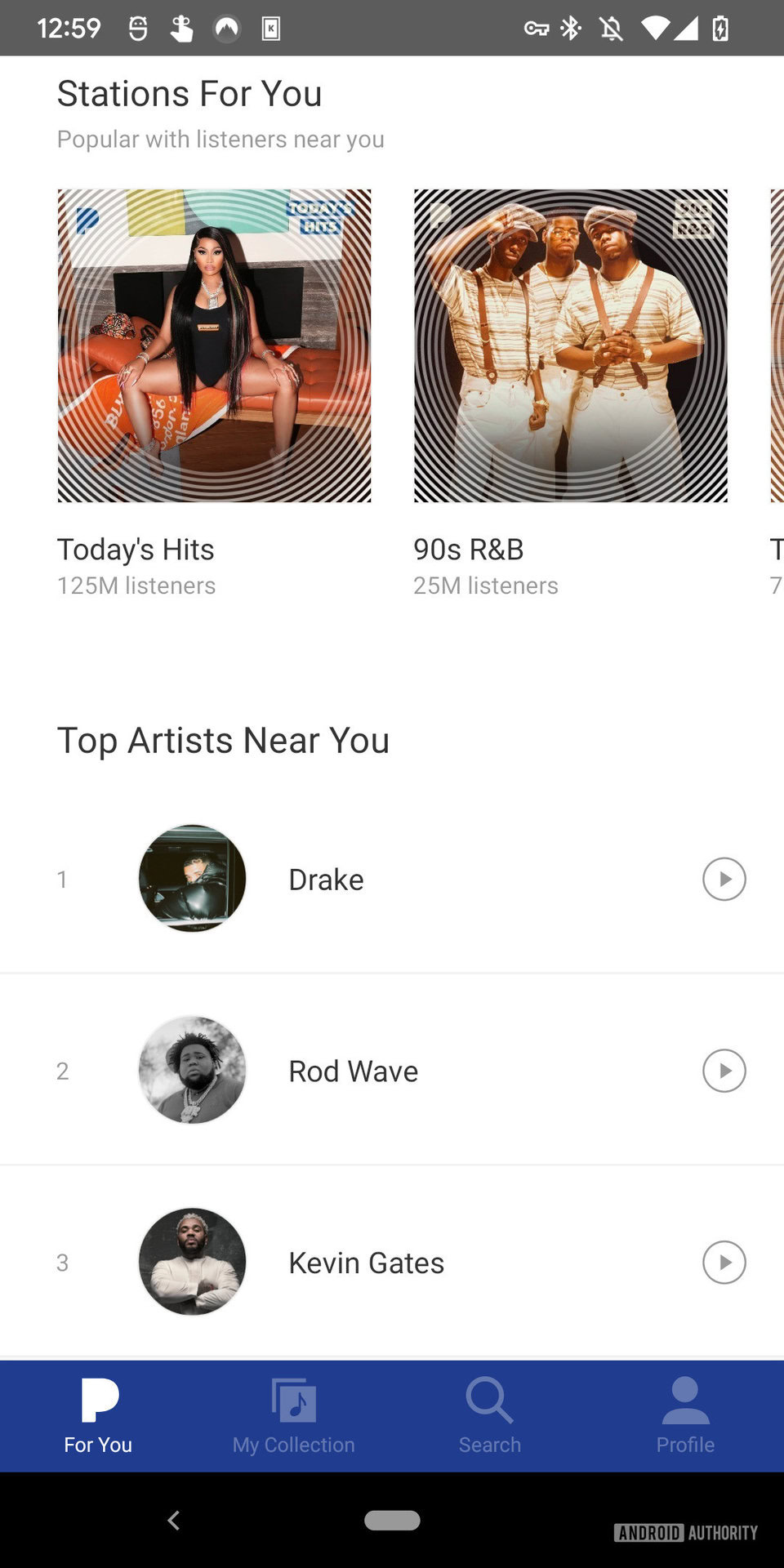Open Drake's artist page
Screen dimensions: 784x1568
coord(326,880)
